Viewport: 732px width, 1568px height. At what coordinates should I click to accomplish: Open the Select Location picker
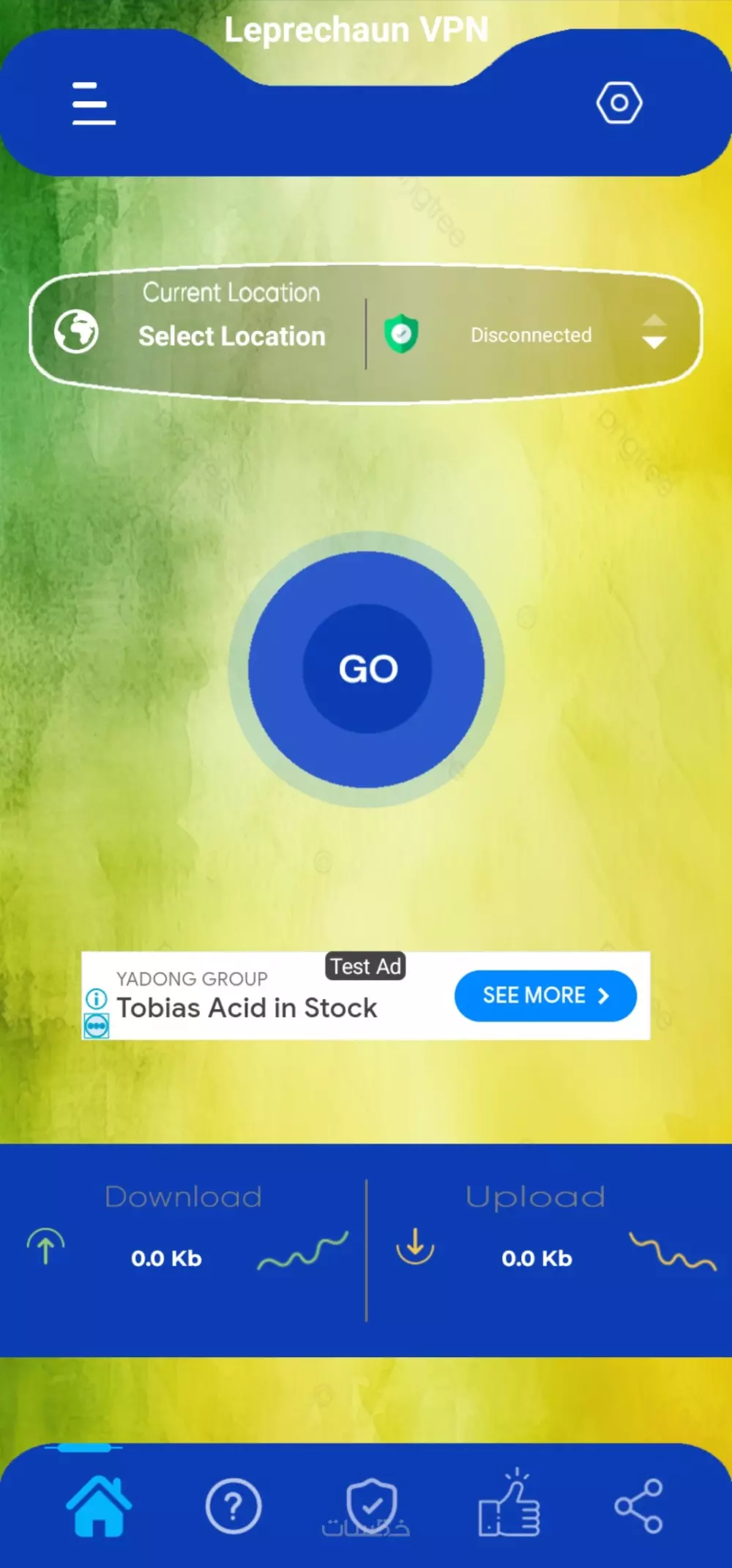tap(231, 335)
